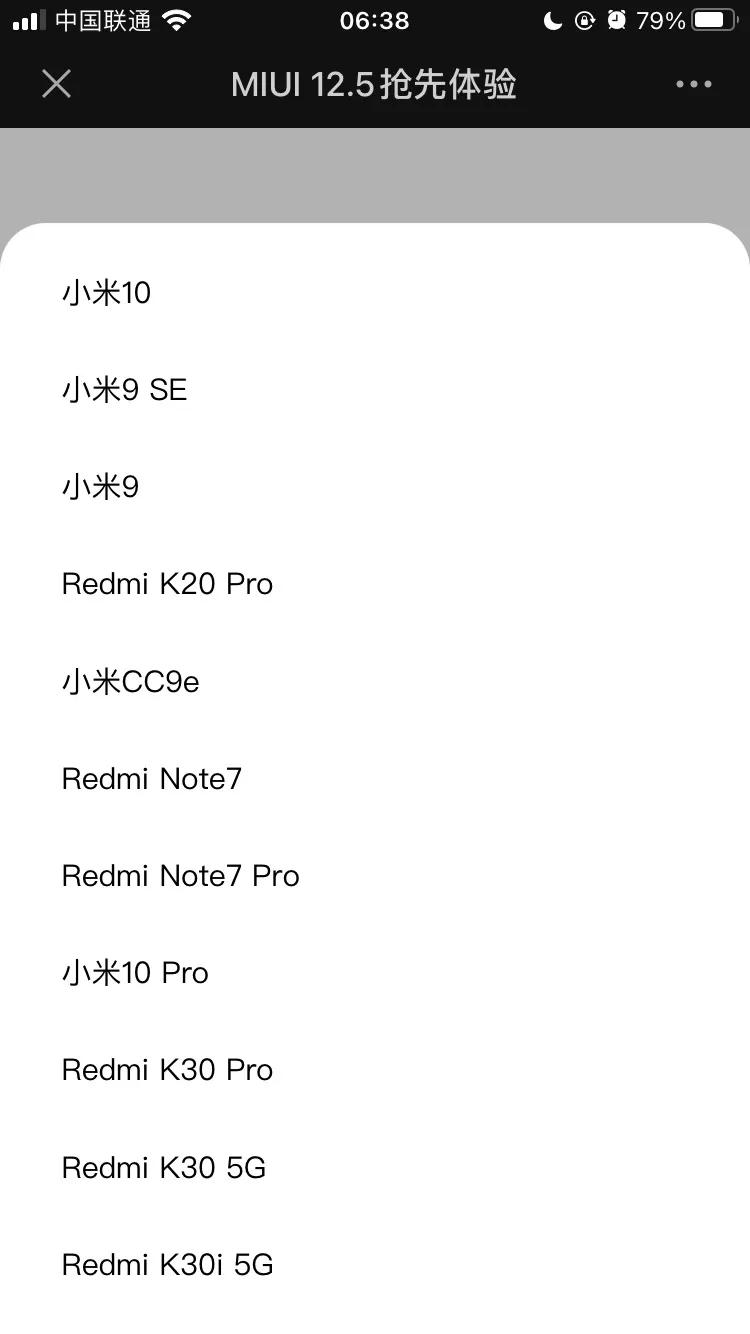Open the more options ellipsis menu
Screen dimensions: 750x1334
click(x=694, y=84)
